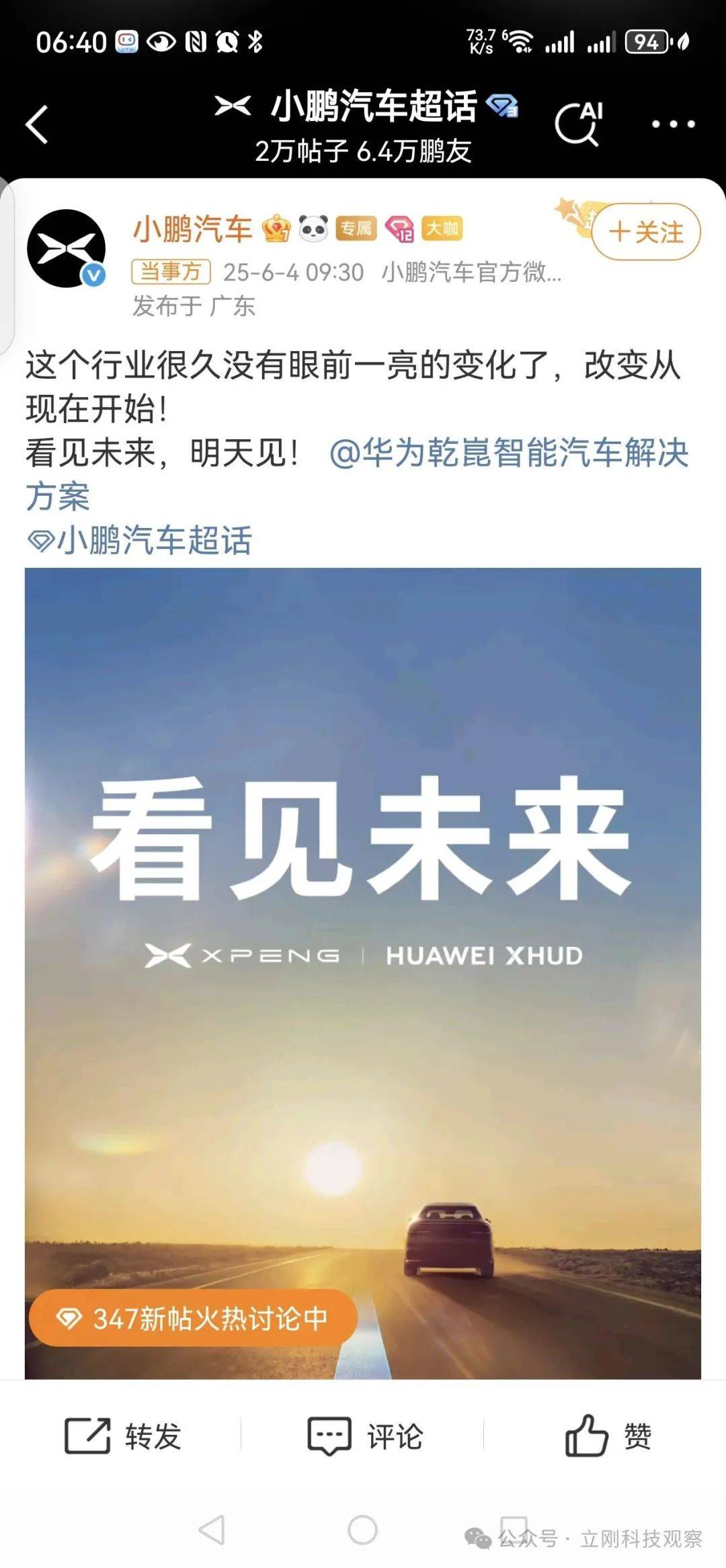Open the @华为乾崑智能汽车解决方案 mention
The height and width of the screenshot is (1568, 726).
point(508,453)
